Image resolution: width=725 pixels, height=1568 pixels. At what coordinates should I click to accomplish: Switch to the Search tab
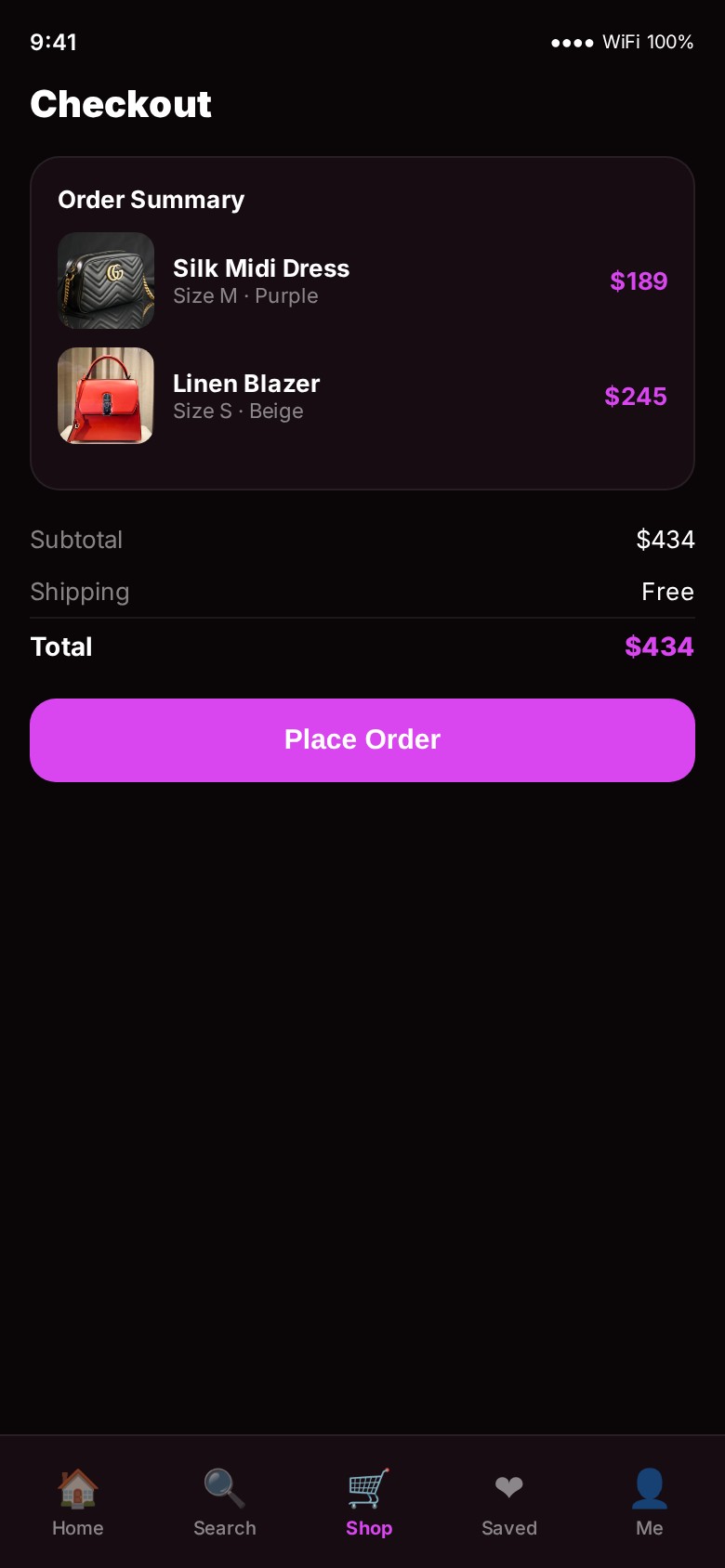[x=224, y=1502]
